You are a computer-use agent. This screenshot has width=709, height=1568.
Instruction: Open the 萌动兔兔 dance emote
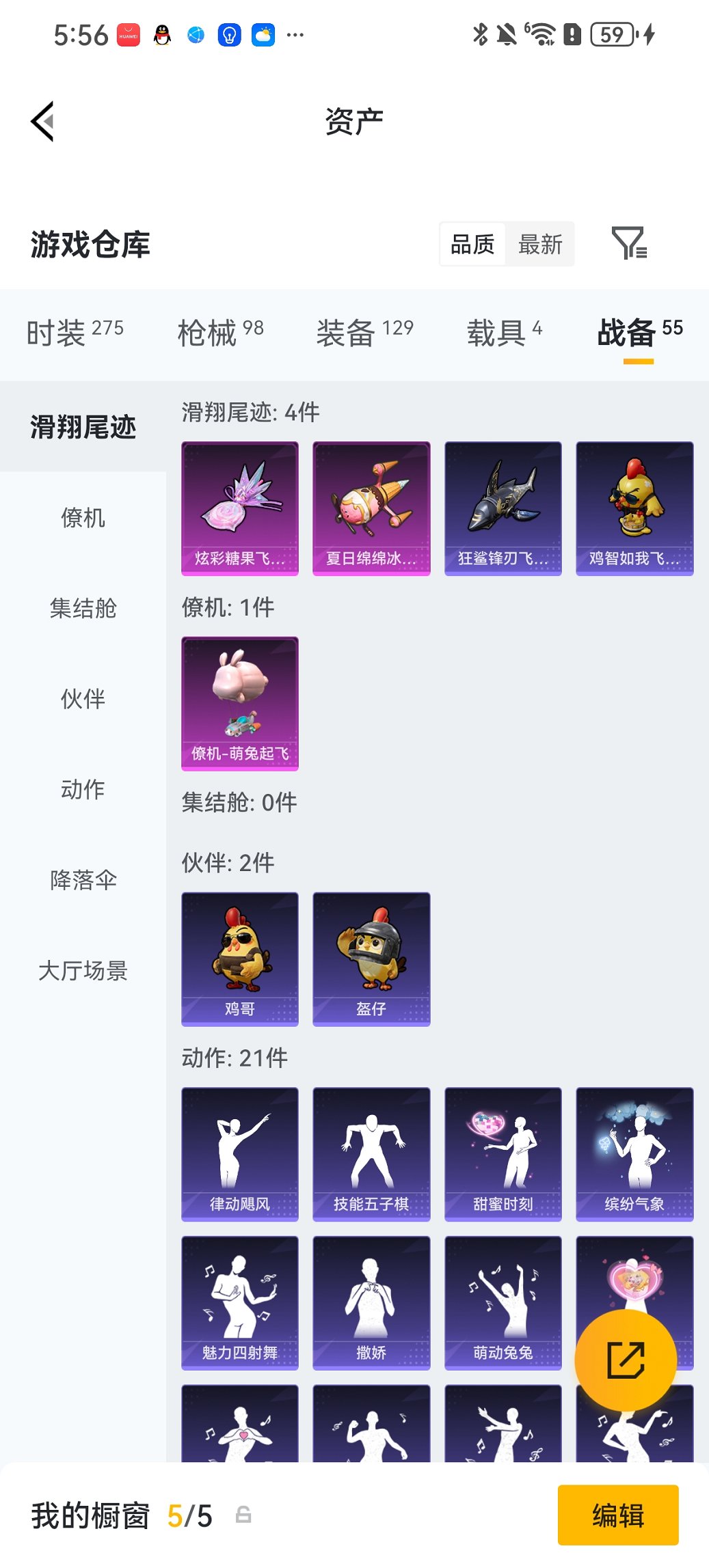point(503,1302)
